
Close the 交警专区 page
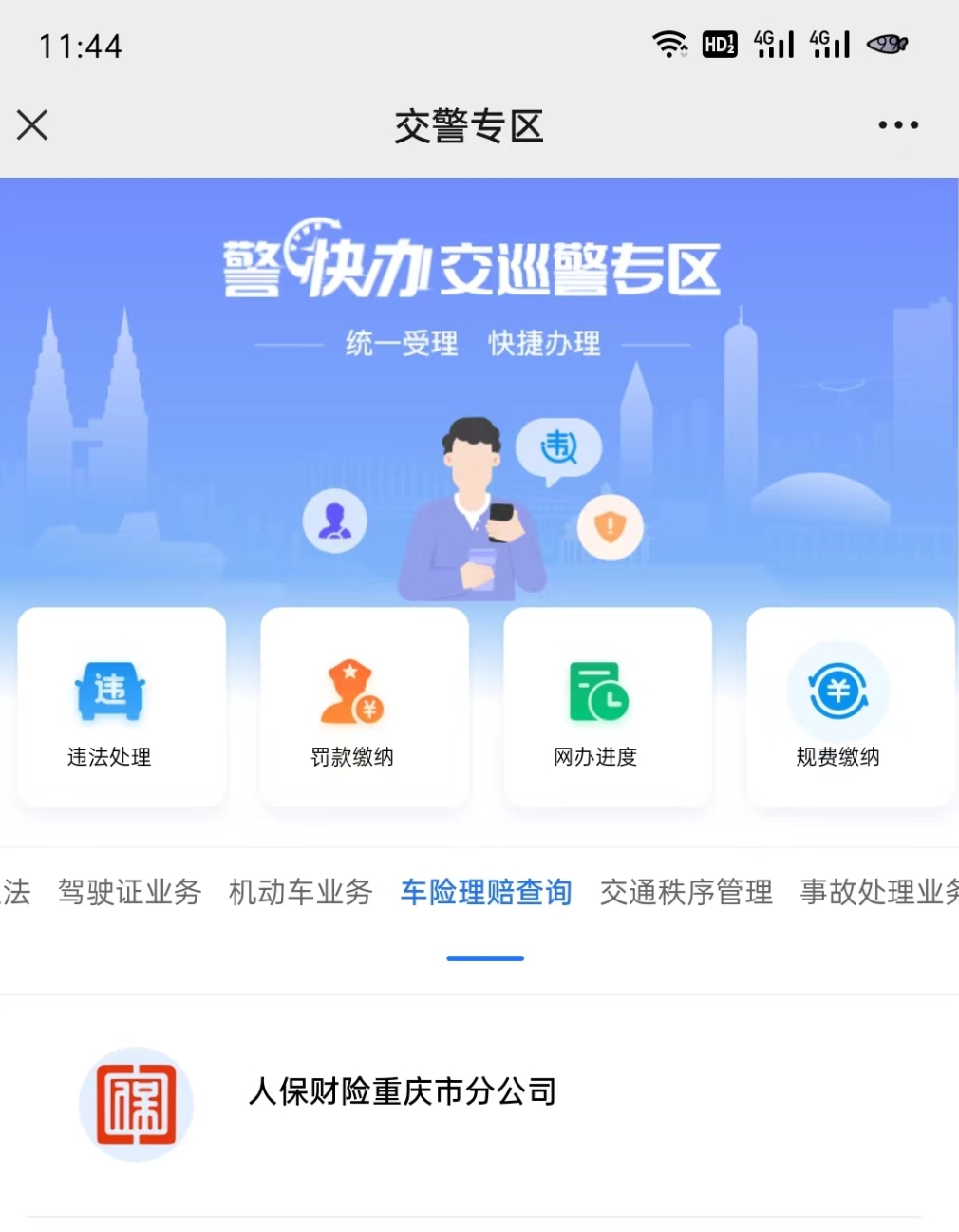(x=32, y=125)
